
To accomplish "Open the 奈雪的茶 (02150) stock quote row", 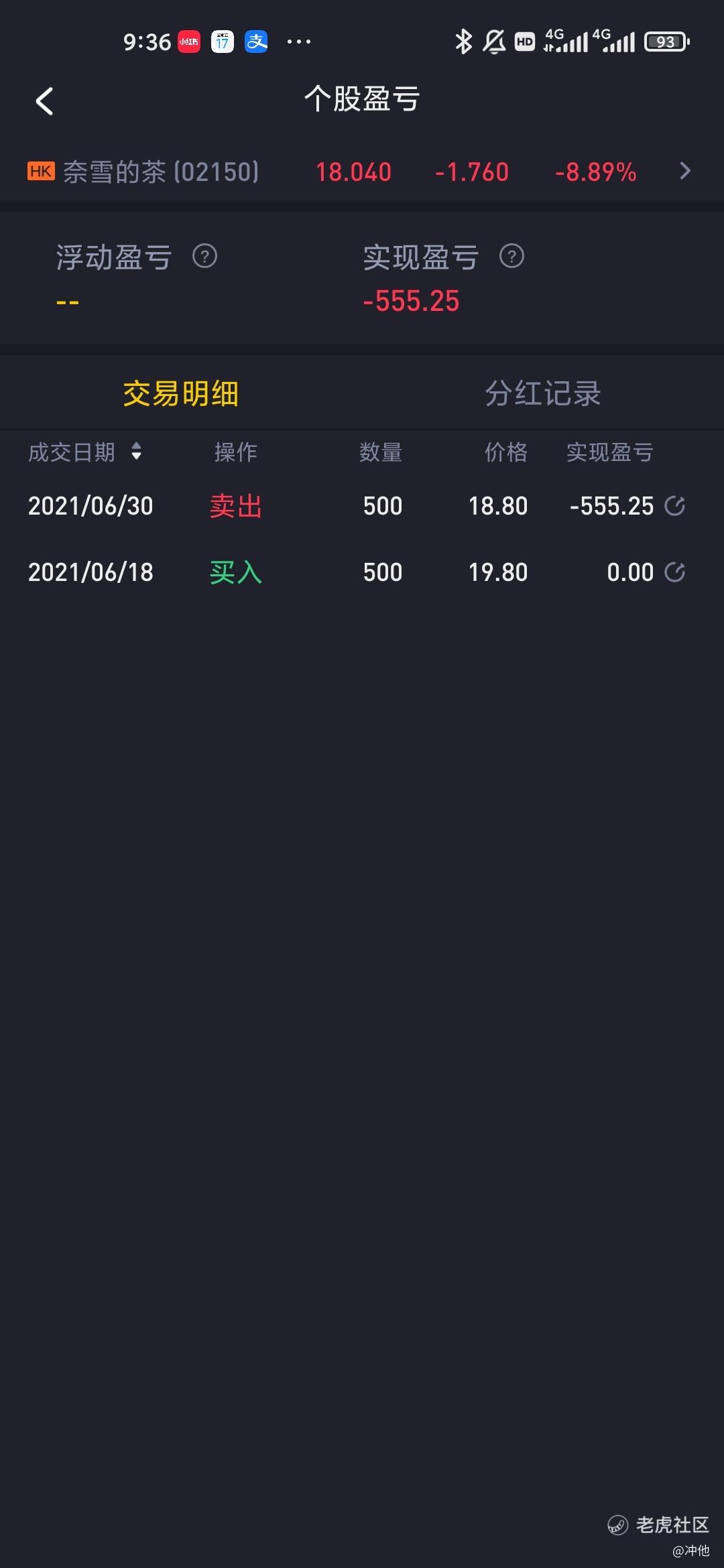I will [x=362, y=172].
